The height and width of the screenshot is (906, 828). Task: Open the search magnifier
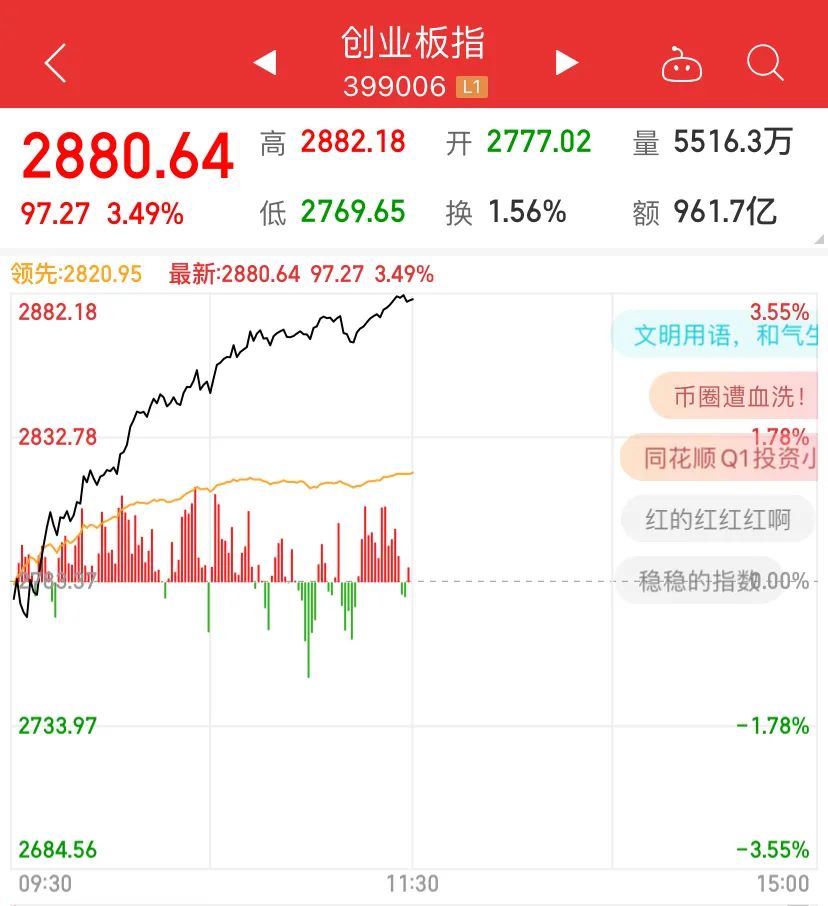765,64
